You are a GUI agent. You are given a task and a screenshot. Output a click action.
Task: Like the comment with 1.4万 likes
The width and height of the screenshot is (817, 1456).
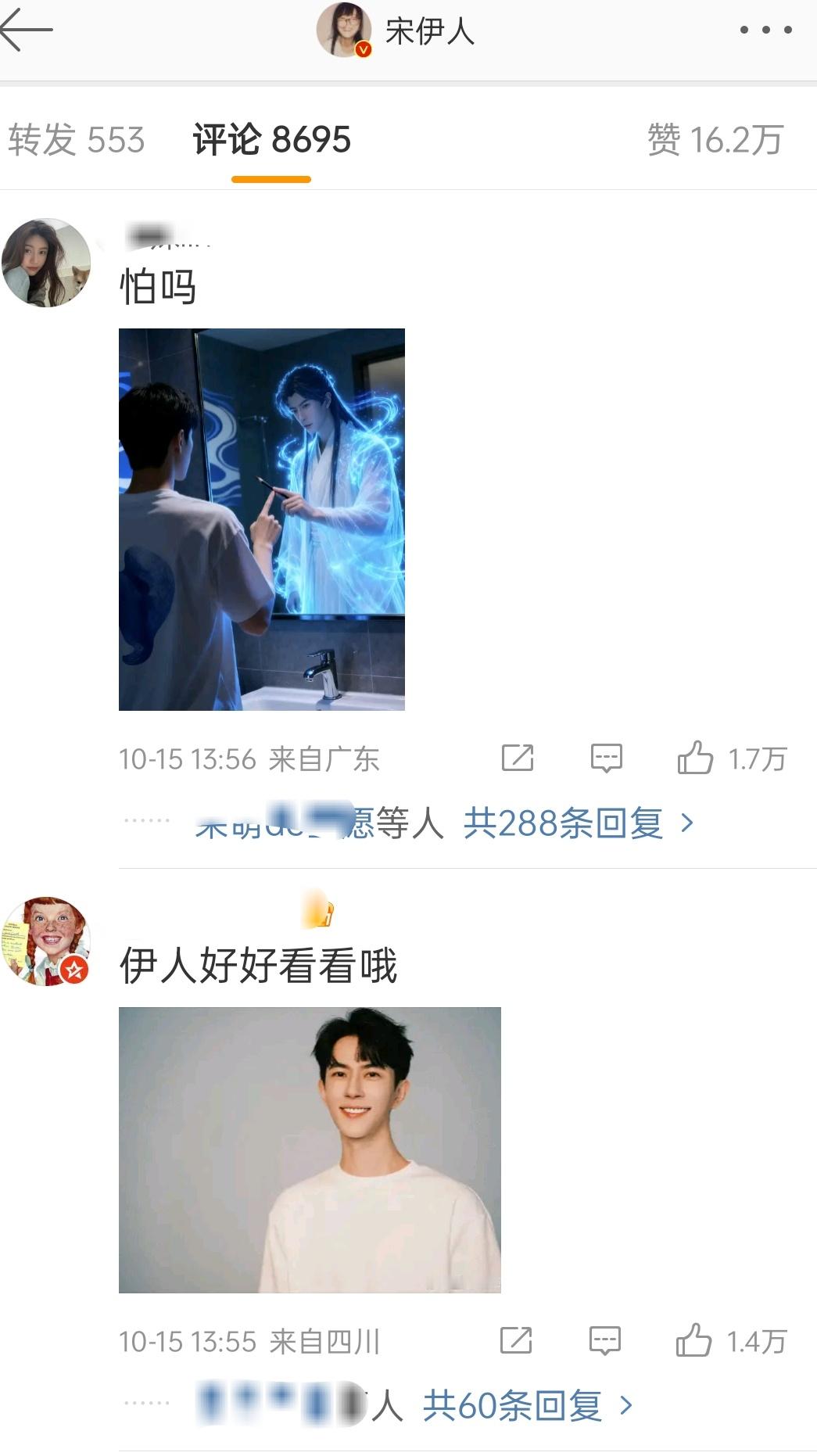(x=731, y=1340)
